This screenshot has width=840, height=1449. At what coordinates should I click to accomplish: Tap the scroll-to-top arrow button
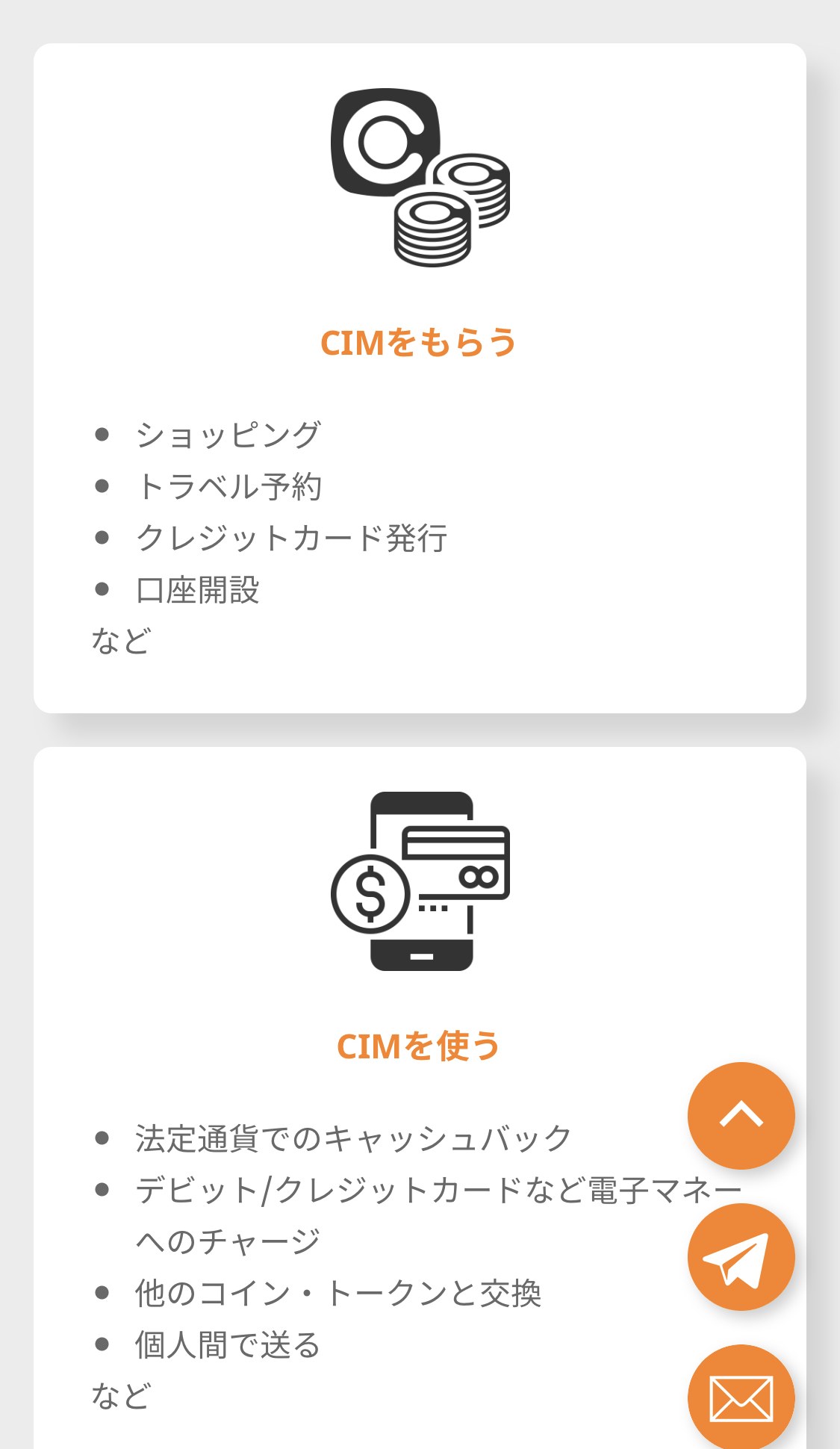point(741,1115)
